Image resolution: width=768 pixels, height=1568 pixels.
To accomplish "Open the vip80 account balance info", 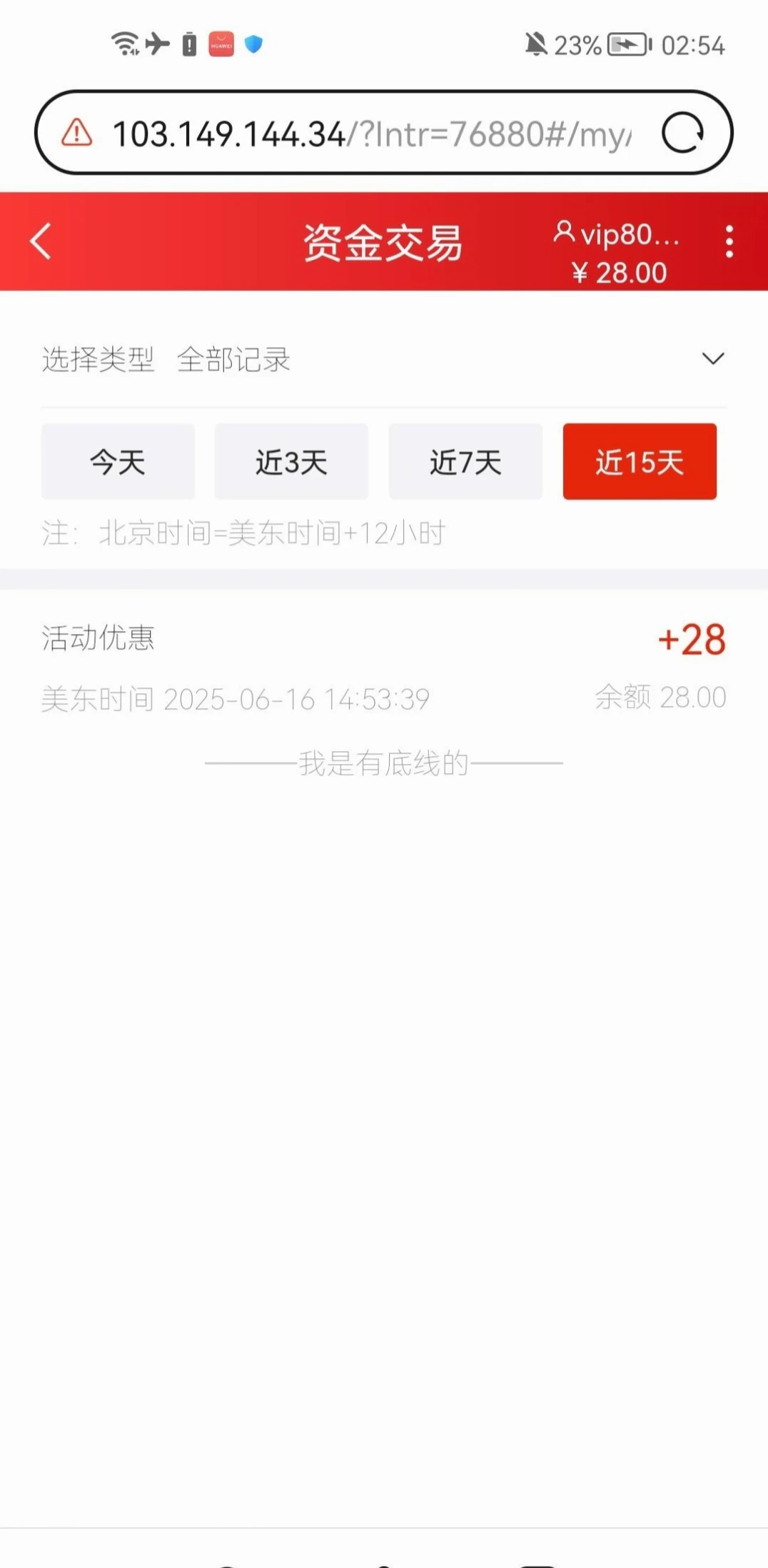I will (618, 253).
